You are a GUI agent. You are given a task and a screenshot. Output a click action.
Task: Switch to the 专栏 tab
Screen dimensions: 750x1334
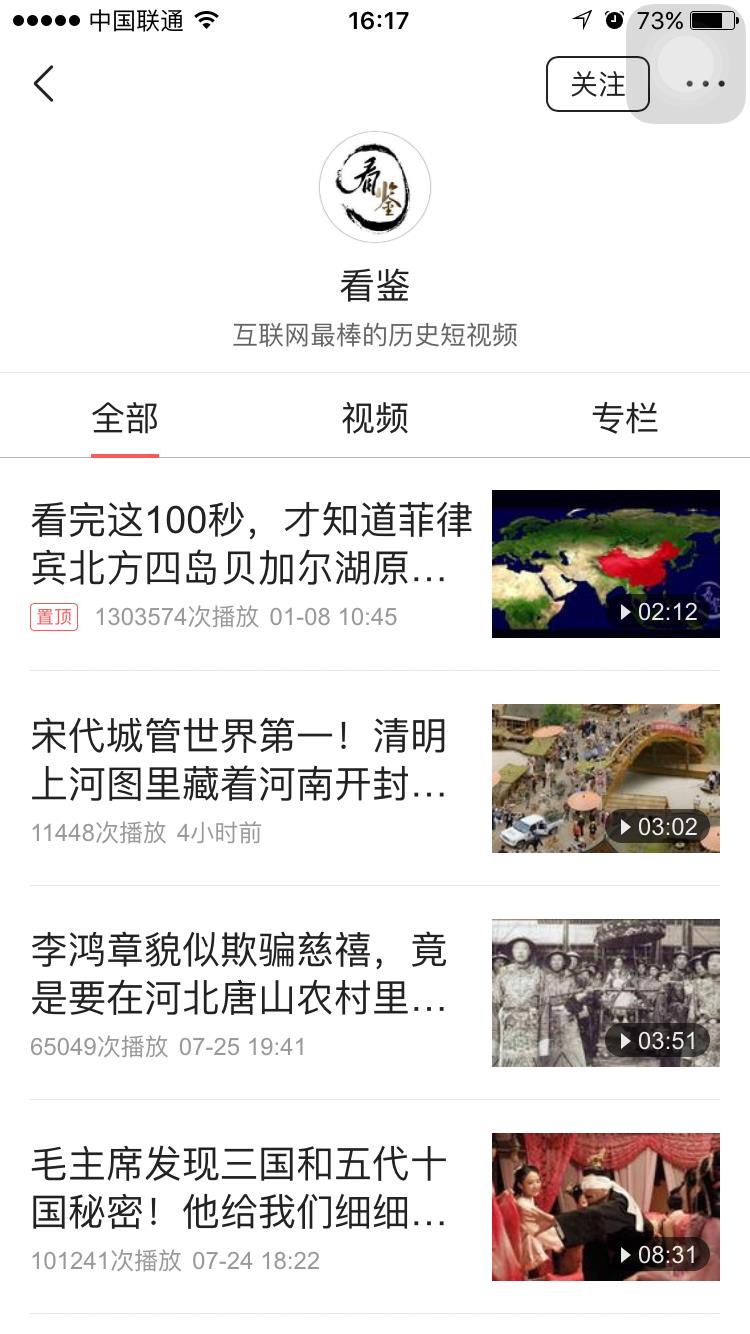pos(624,418)
